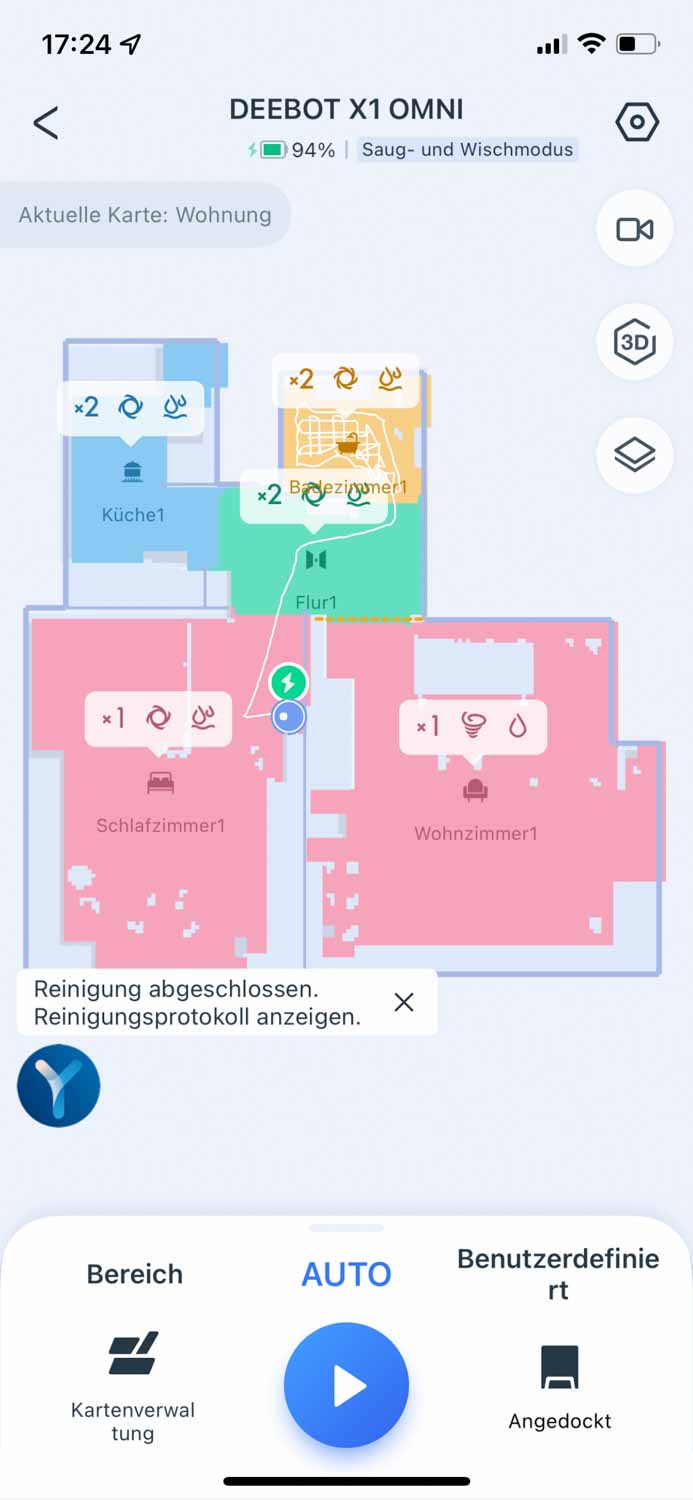693x1500 pixels.
Task: Open the live video camera view
Action: (x=635, y=229)
